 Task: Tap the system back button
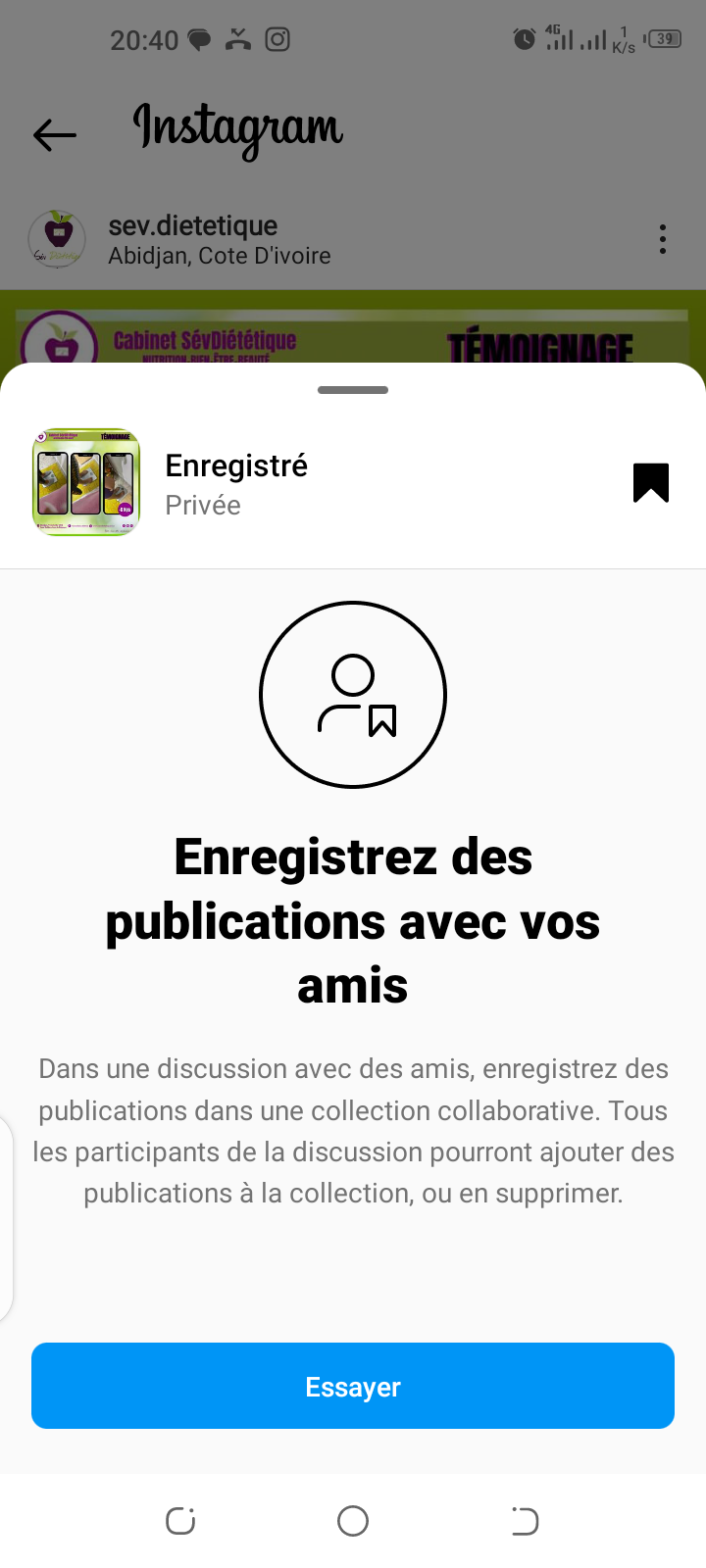pos(525,1521)
